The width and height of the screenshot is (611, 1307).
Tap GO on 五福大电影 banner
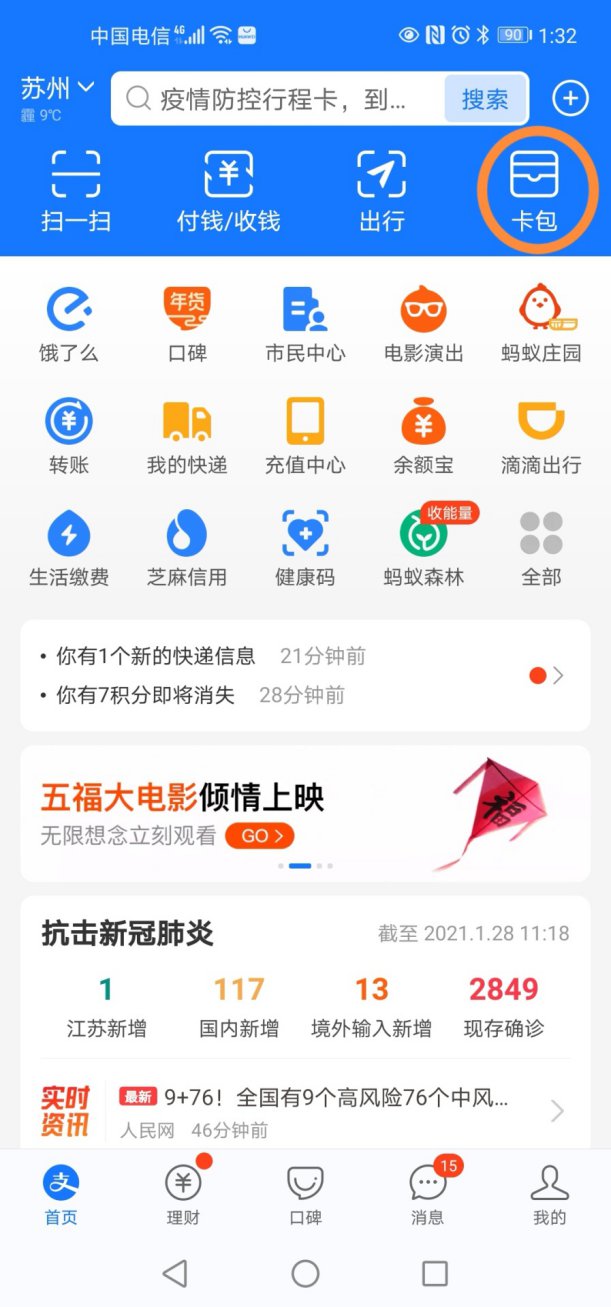[260, 835]
